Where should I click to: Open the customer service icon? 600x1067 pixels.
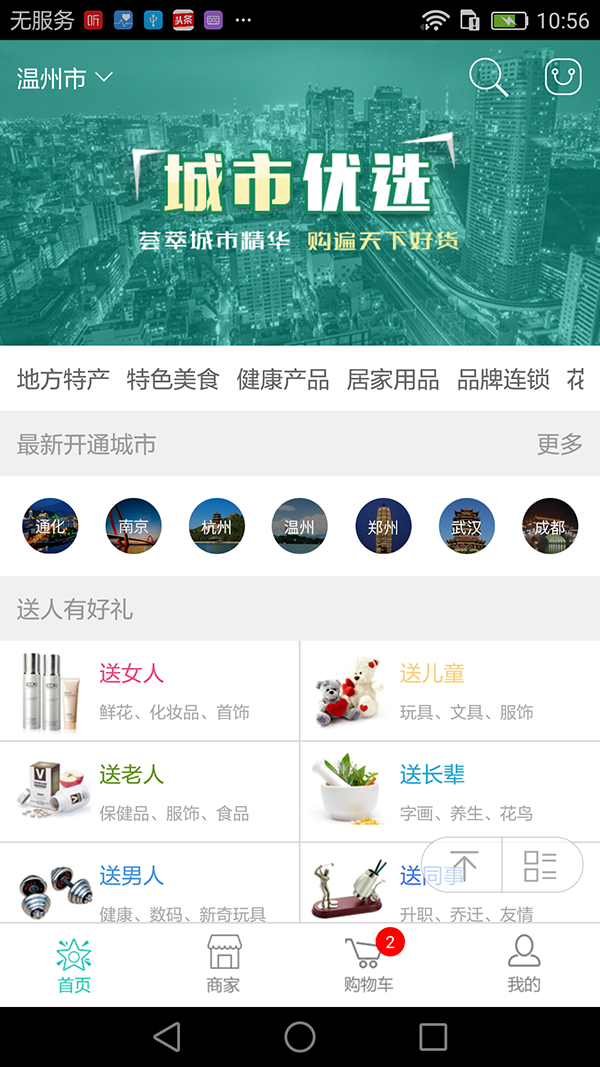[563, 77]
